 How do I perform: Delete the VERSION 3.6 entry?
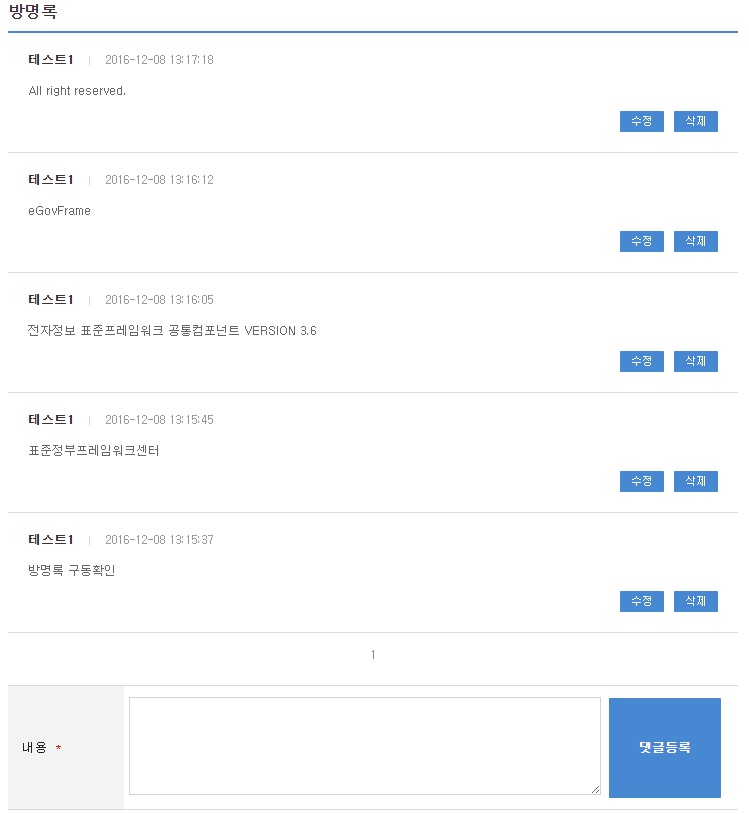point(695,361)
